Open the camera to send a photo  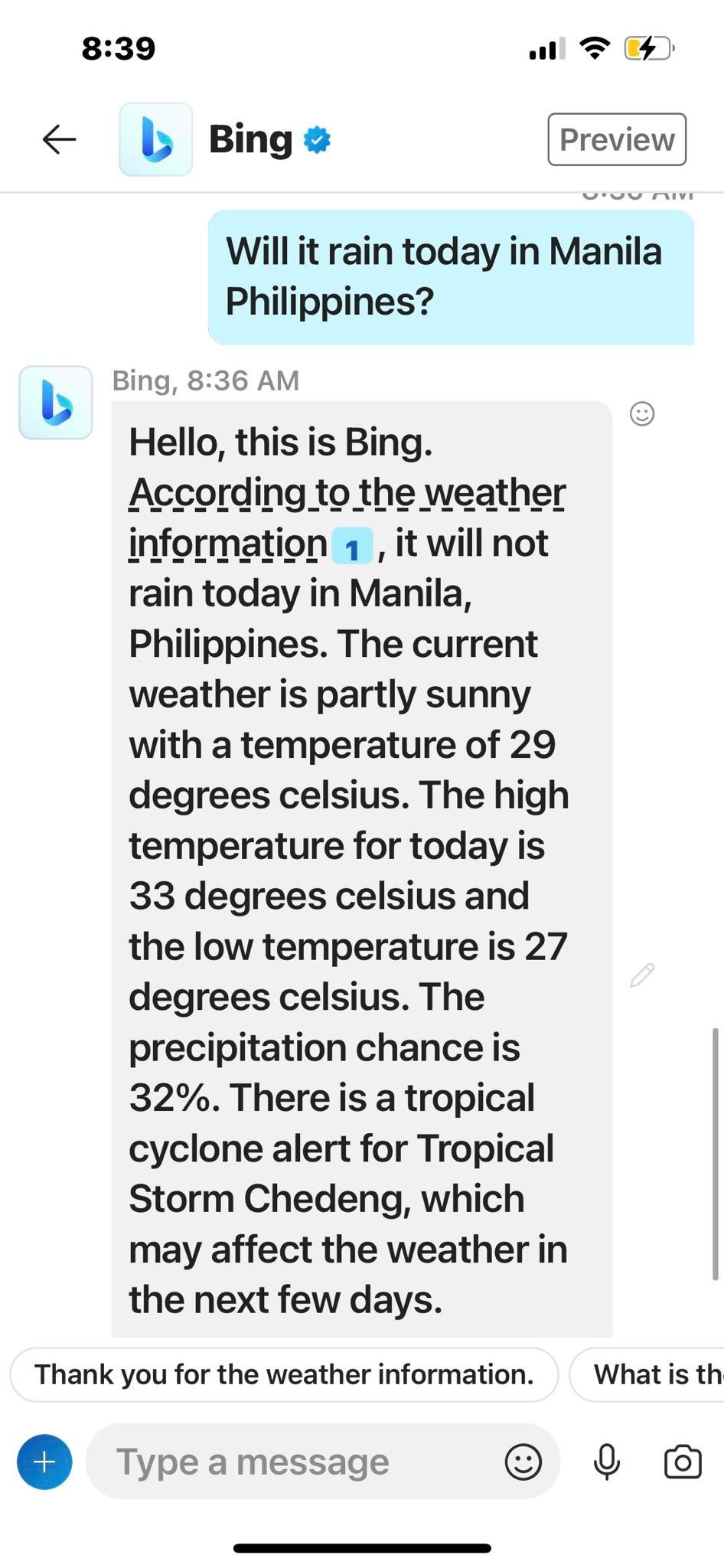coord(682,1462)
